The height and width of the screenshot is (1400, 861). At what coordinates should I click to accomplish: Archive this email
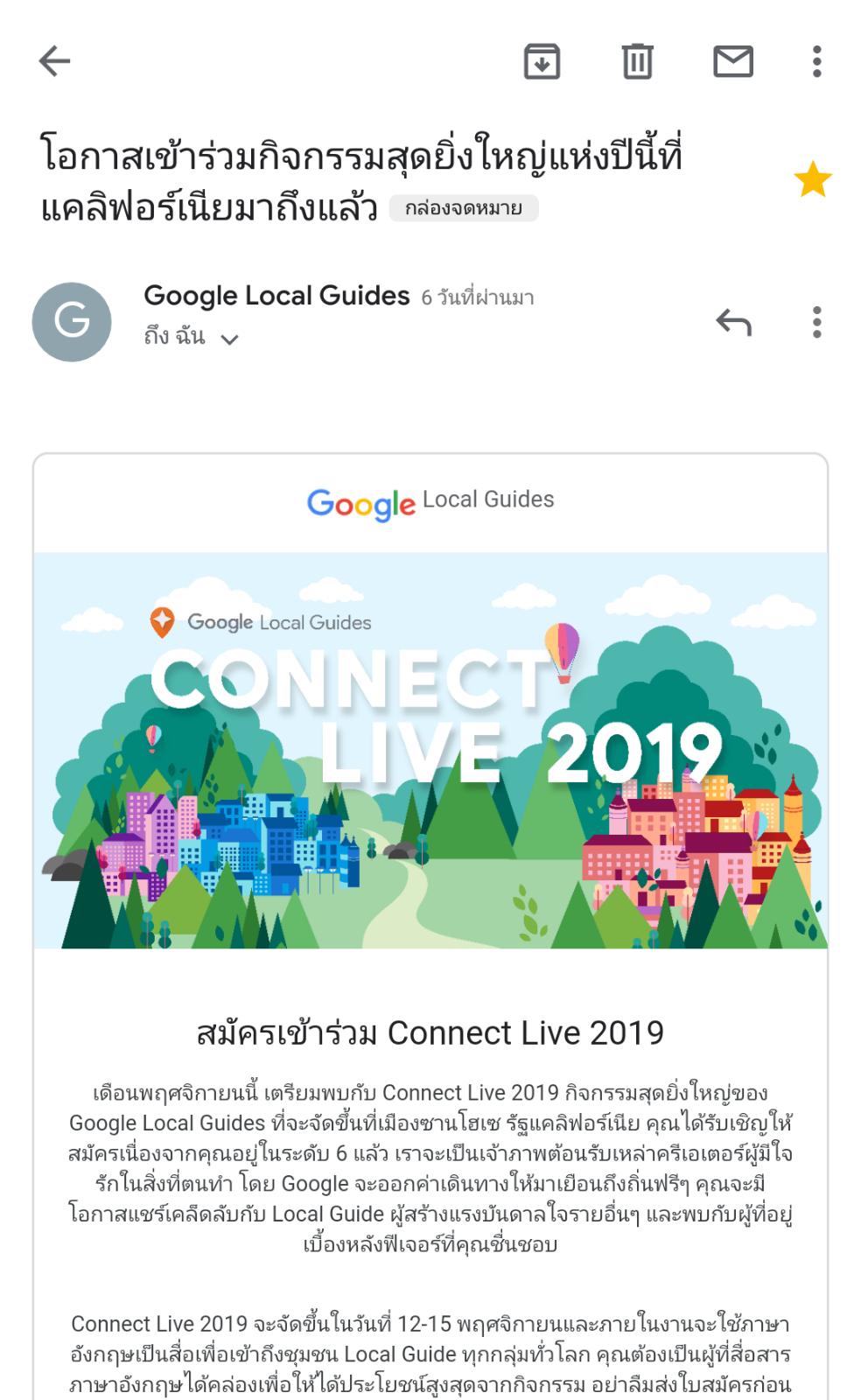[542, 61]
